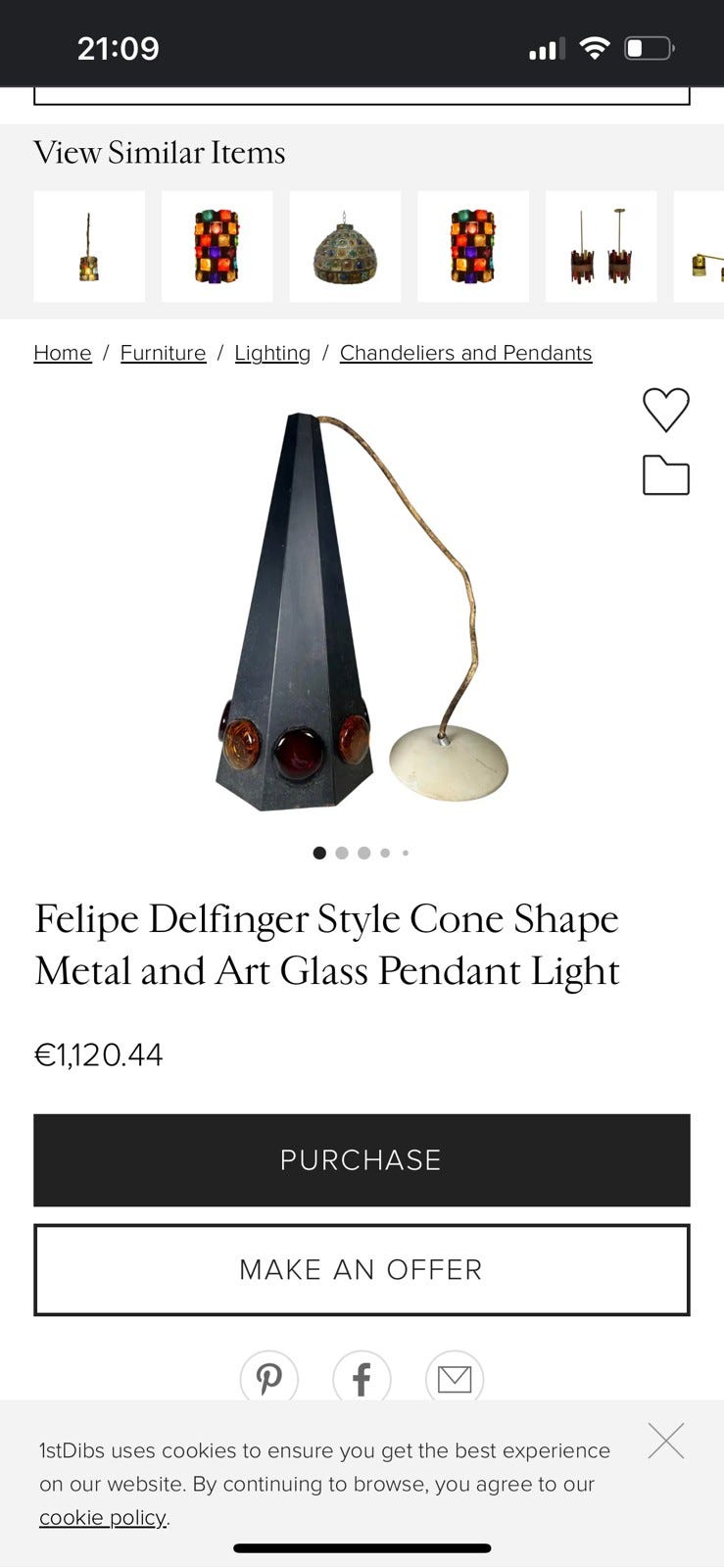Share the listing on Pinterest

(x=268, y=1379)
